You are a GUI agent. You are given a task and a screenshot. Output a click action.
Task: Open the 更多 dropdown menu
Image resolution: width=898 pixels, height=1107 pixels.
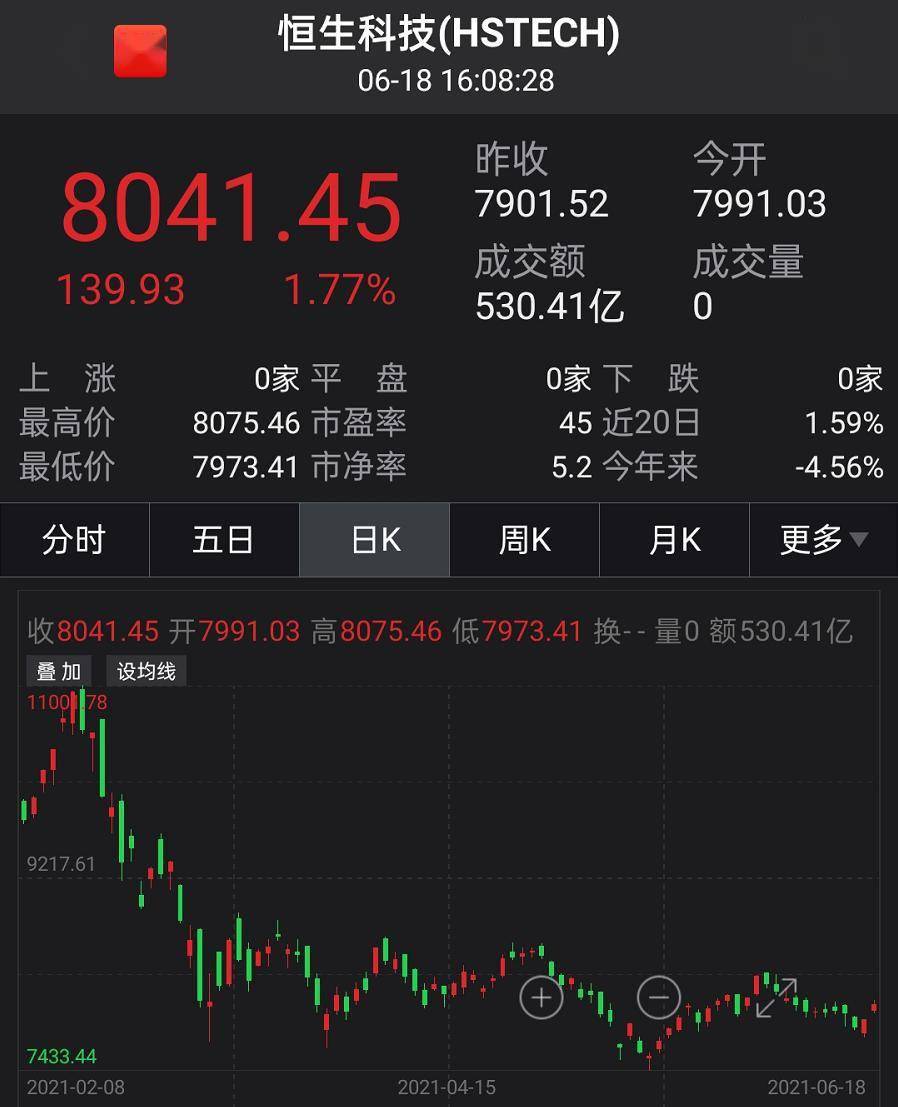[820, 539]
